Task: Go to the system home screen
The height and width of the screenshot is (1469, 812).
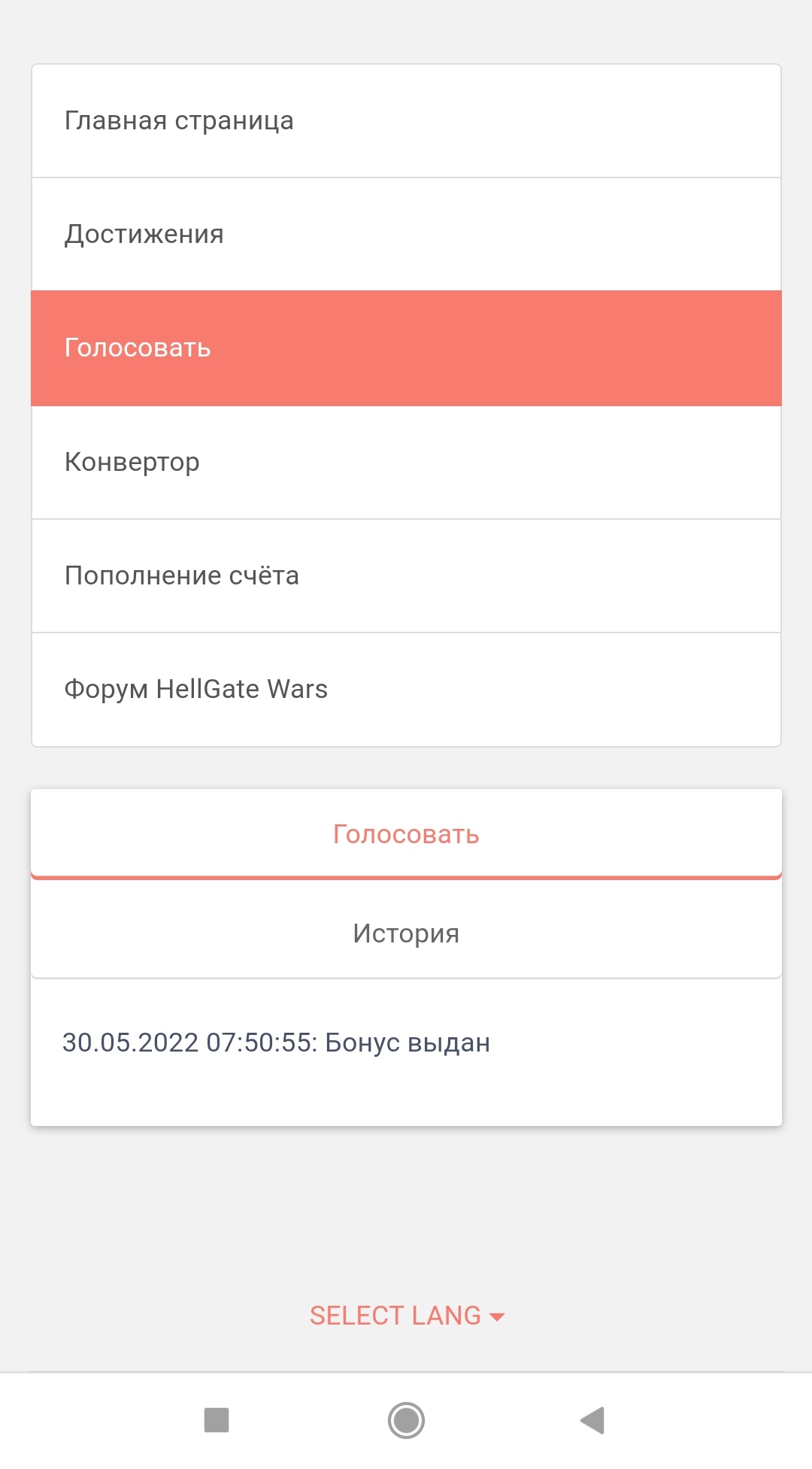Action: coord(406,1420)
